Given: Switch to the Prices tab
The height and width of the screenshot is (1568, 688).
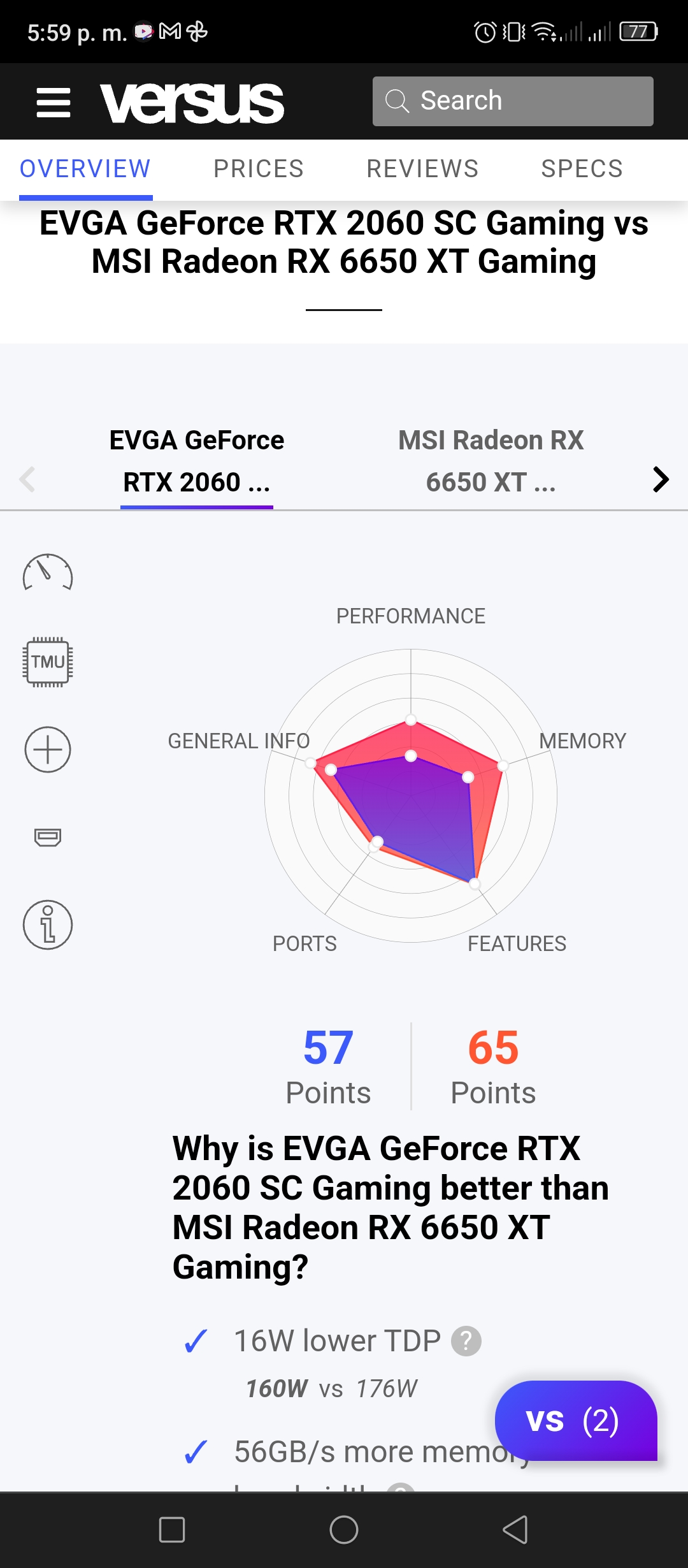Looking at the screenshot, I should point(259,169).
